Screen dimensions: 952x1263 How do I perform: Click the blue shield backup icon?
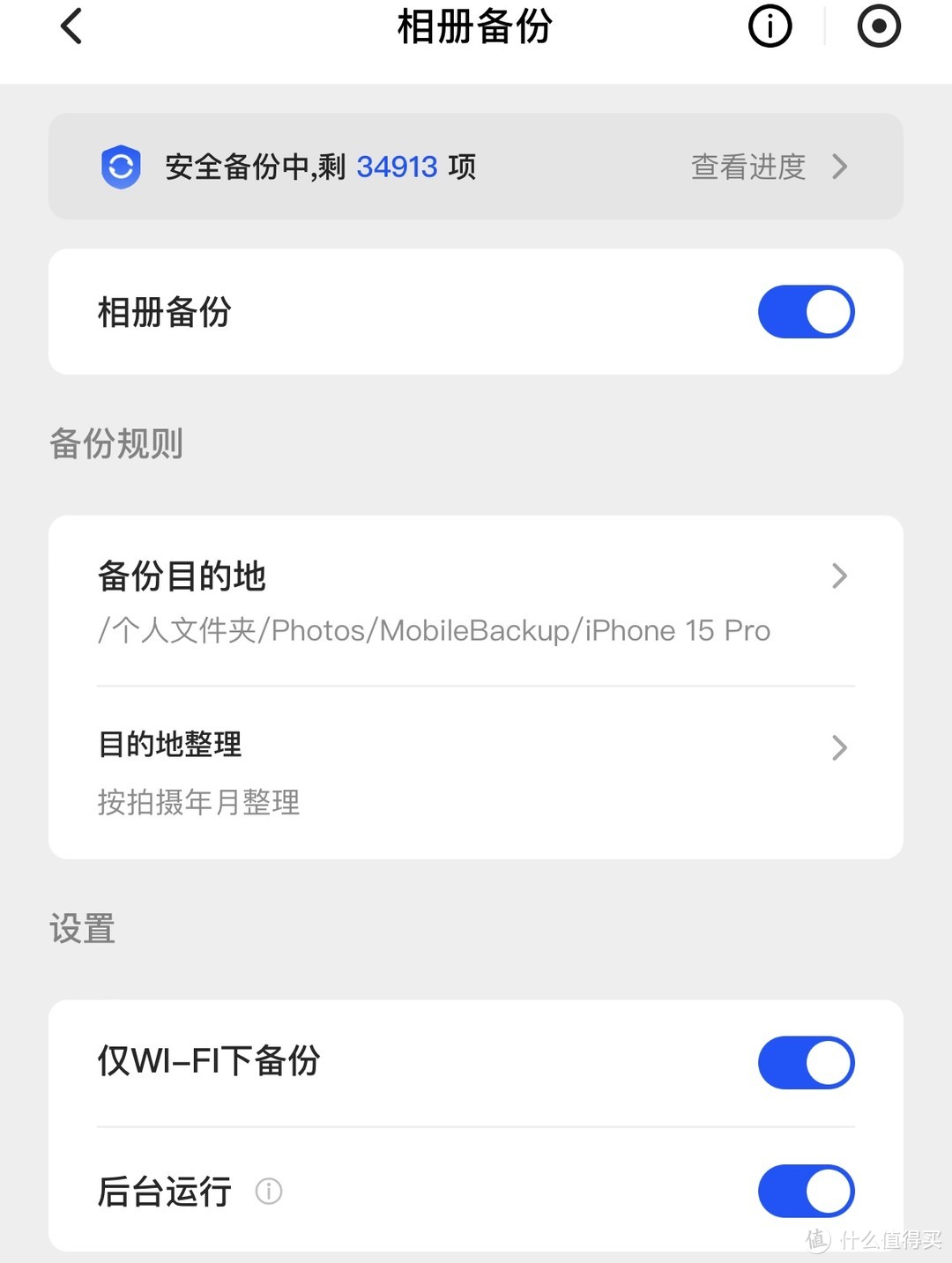tap(121, 166)
